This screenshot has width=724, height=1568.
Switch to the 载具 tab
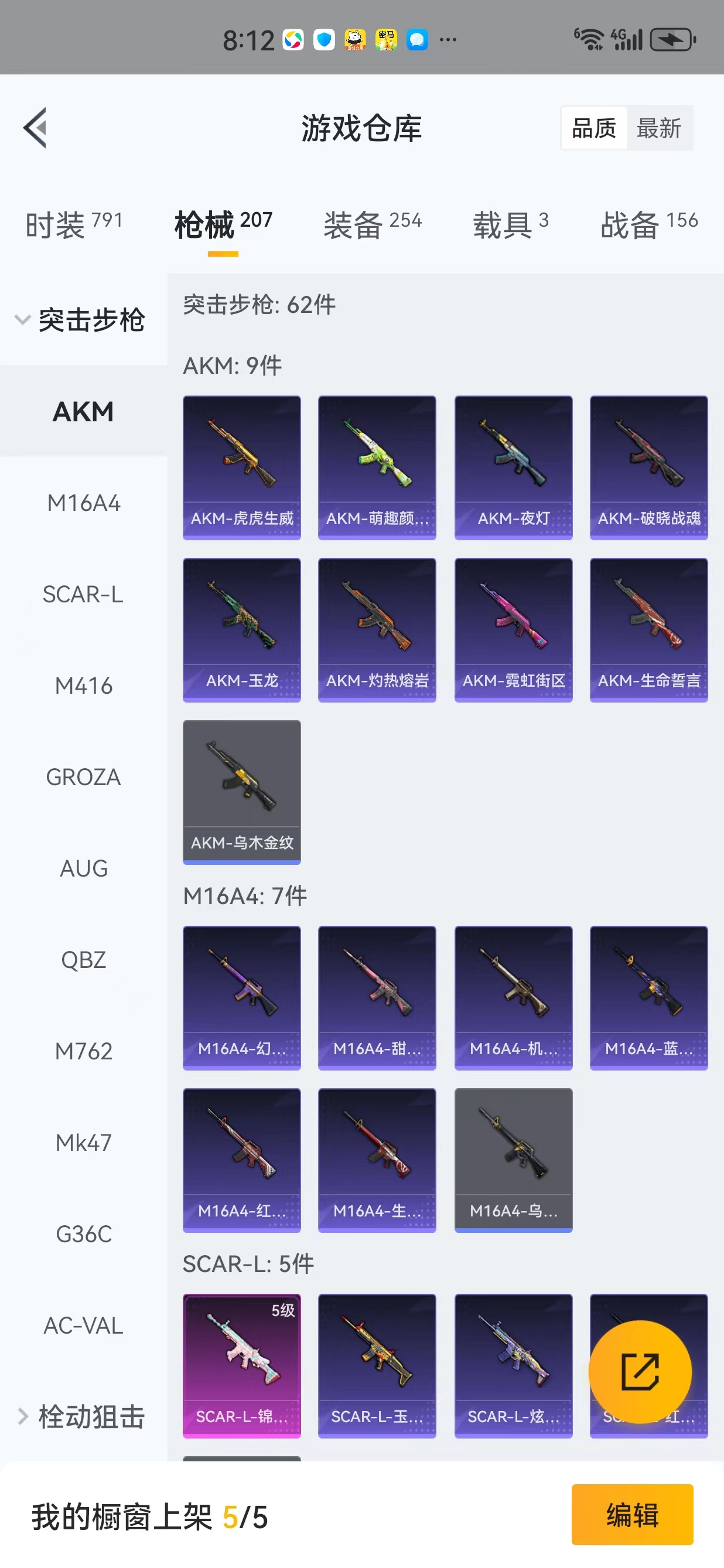(x=511, y=224)
